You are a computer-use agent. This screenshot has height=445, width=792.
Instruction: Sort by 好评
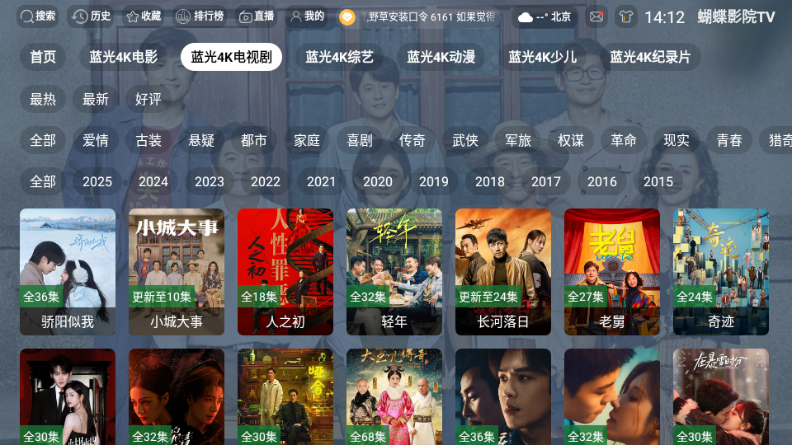tap(148, 99)
